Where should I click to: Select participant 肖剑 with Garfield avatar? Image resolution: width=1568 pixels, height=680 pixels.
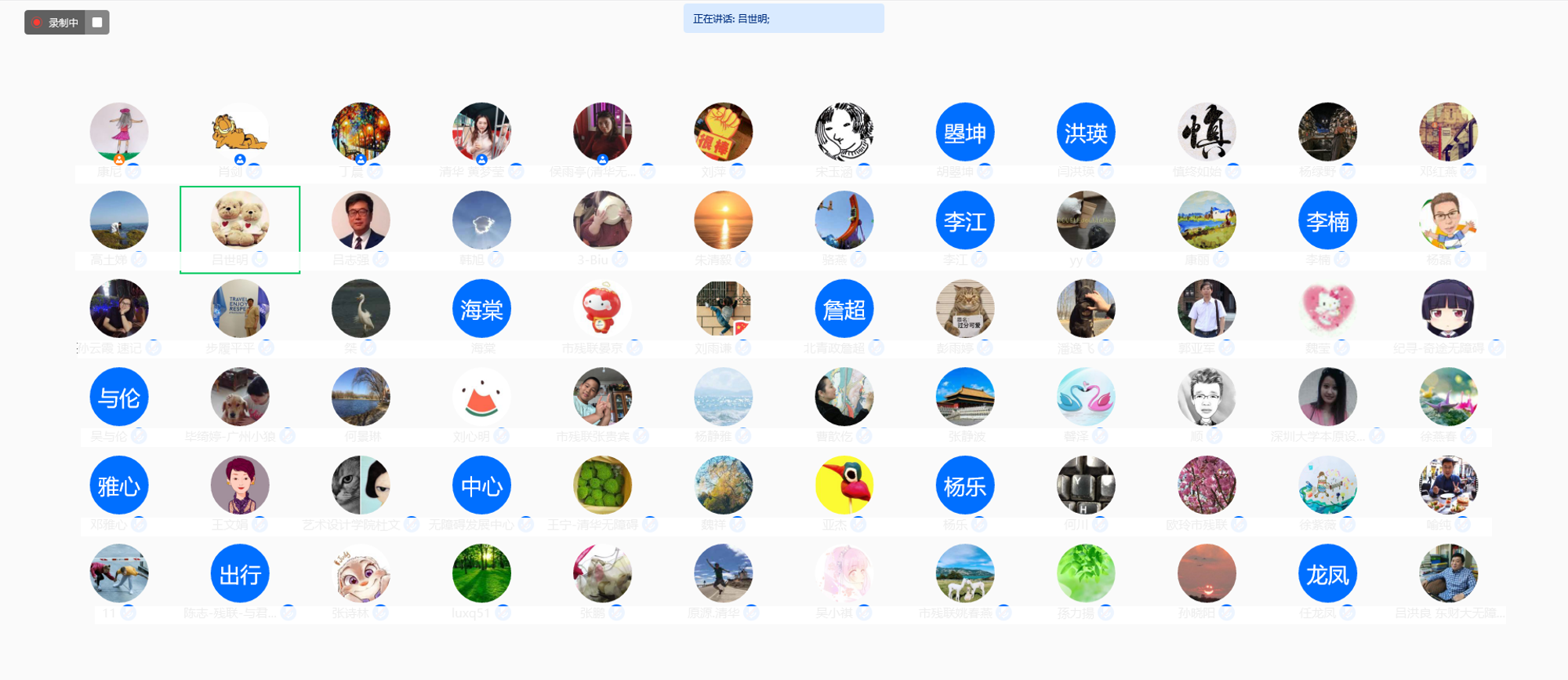240,133
